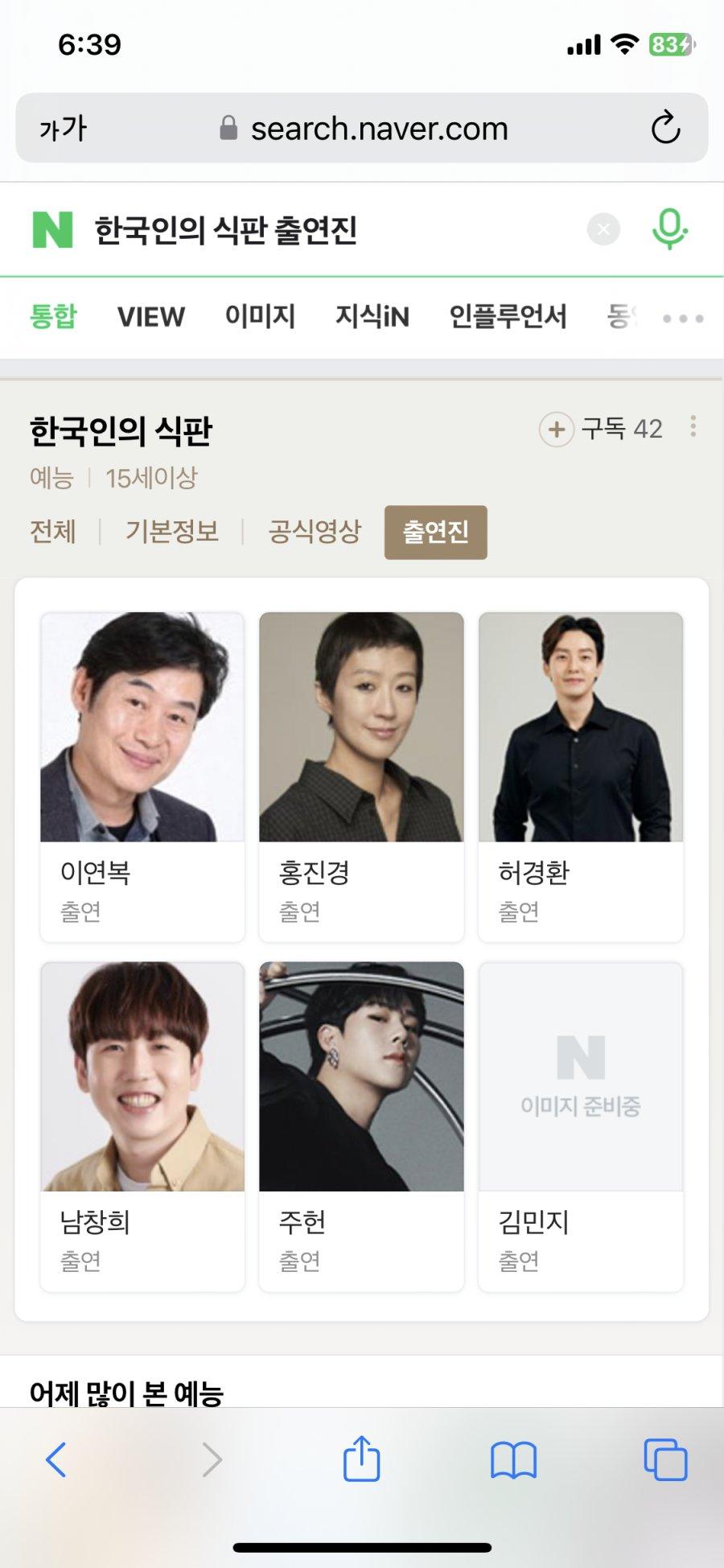Start voice search with the microphone
The image size is (724, 1568).
click(668, 229)
